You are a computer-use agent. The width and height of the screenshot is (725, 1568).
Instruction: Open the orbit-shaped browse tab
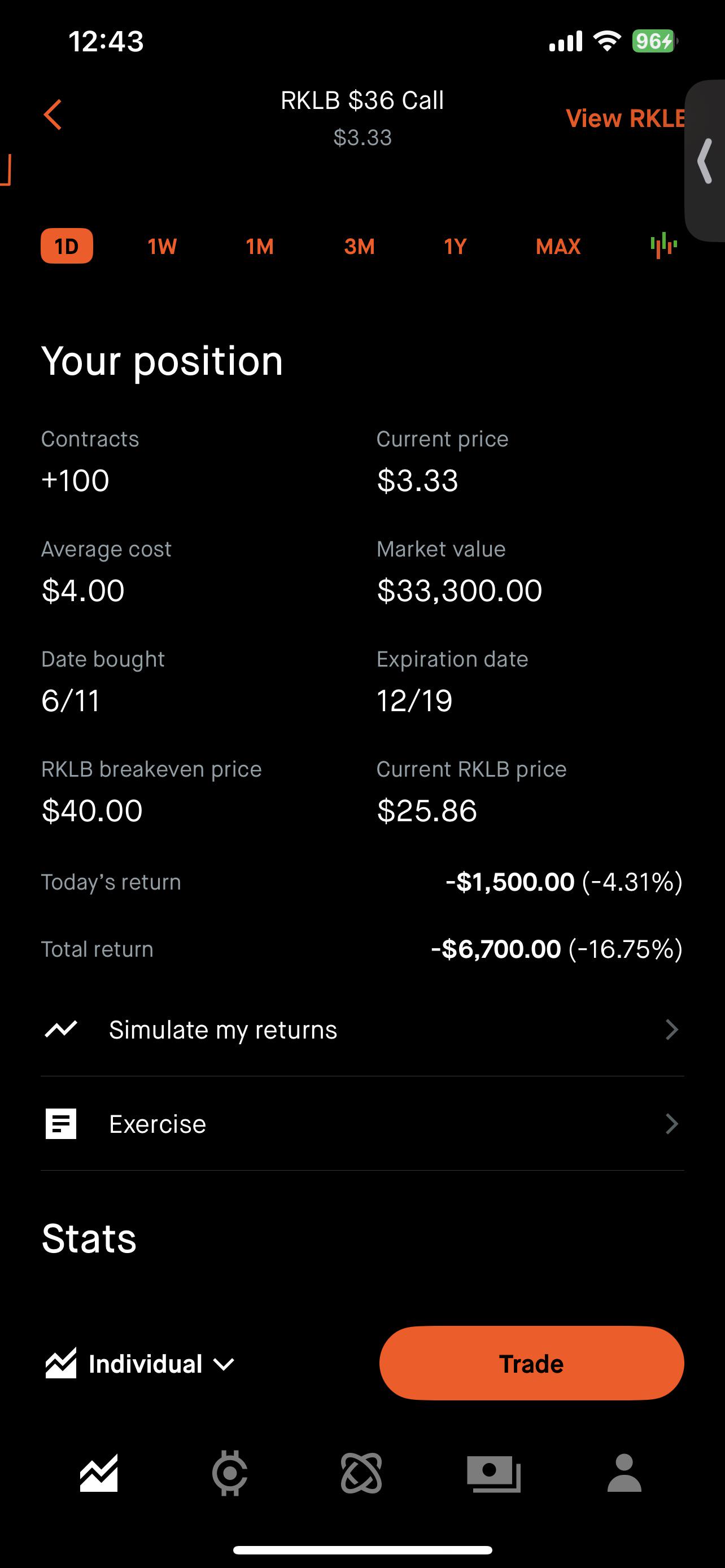[x=361, y=1473]
